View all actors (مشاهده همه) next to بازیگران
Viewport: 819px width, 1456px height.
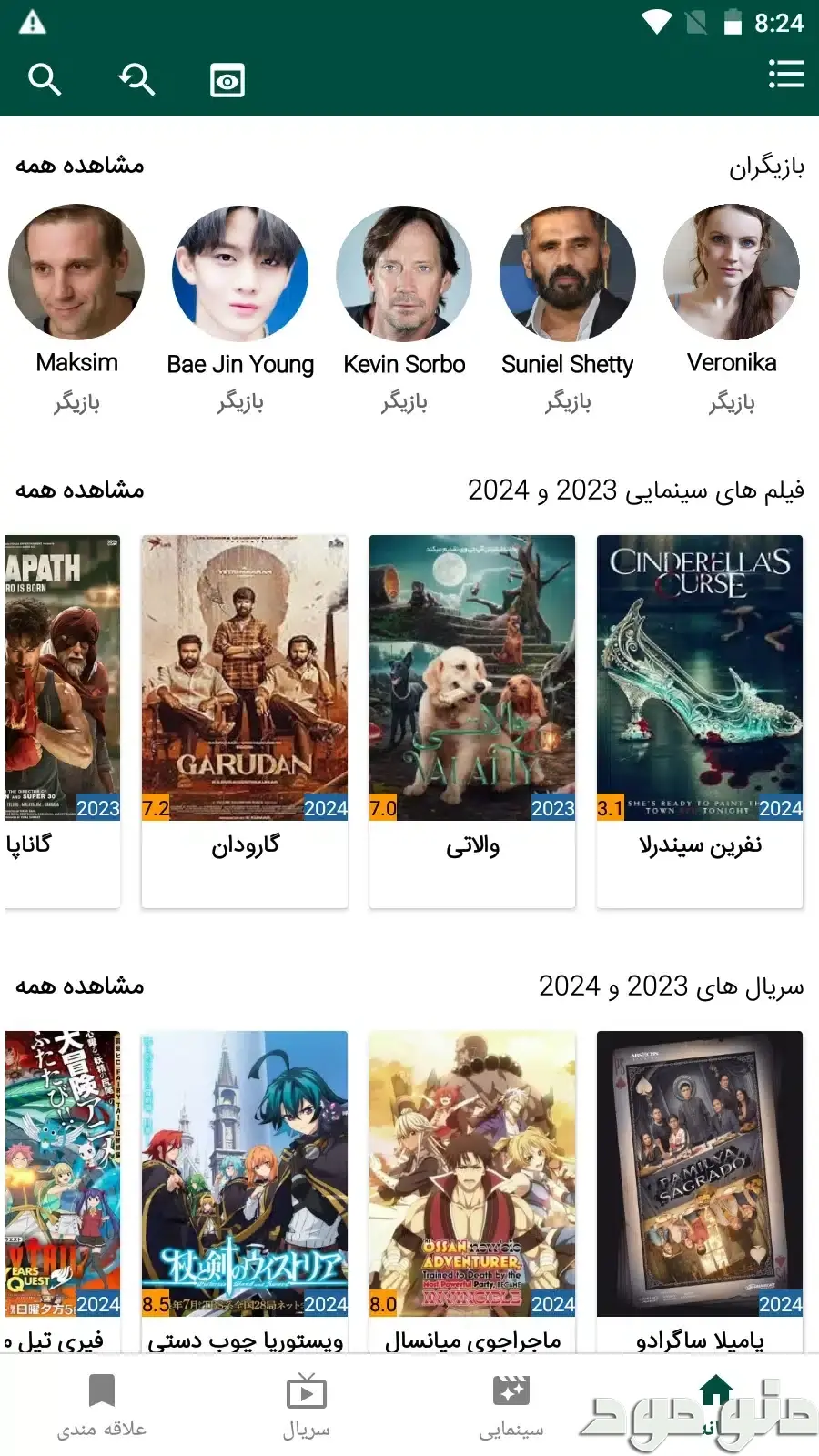80,166
